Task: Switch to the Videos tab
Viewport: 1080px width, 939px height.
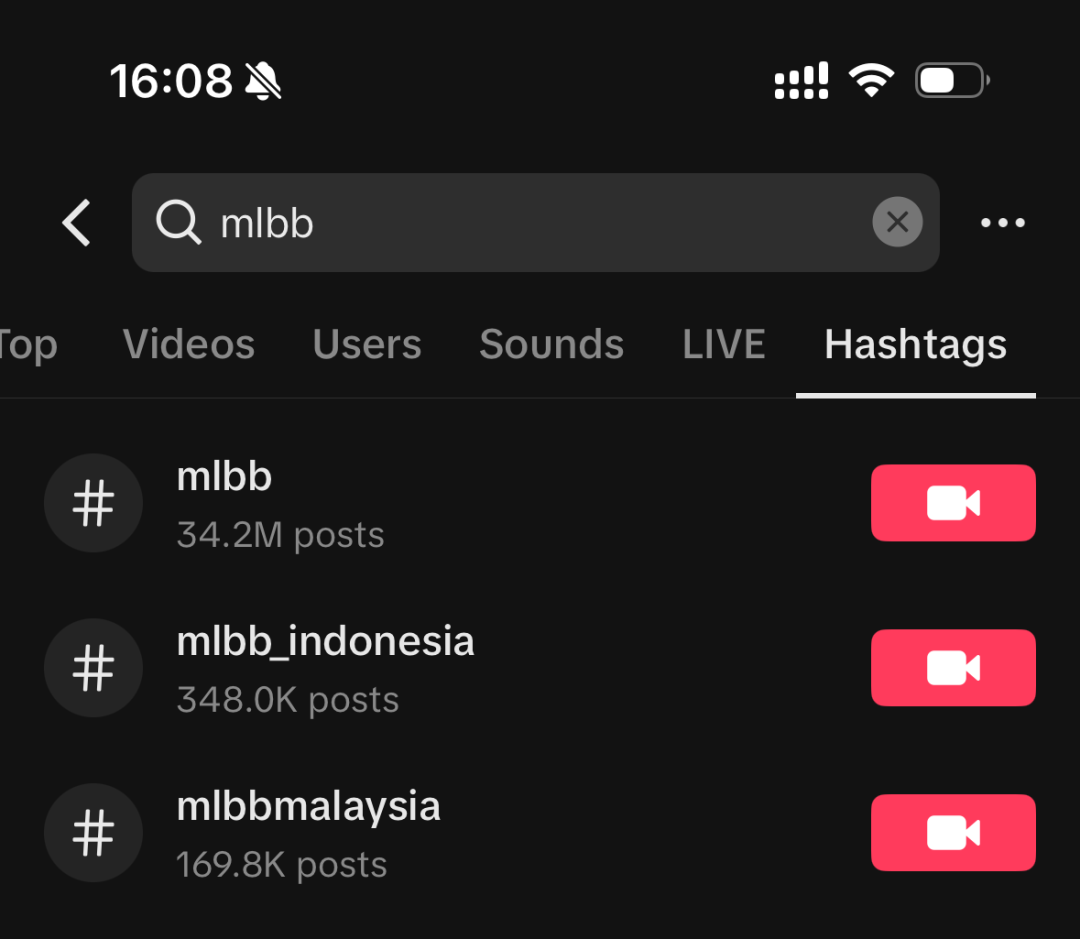Action: (x=189, y=345)
